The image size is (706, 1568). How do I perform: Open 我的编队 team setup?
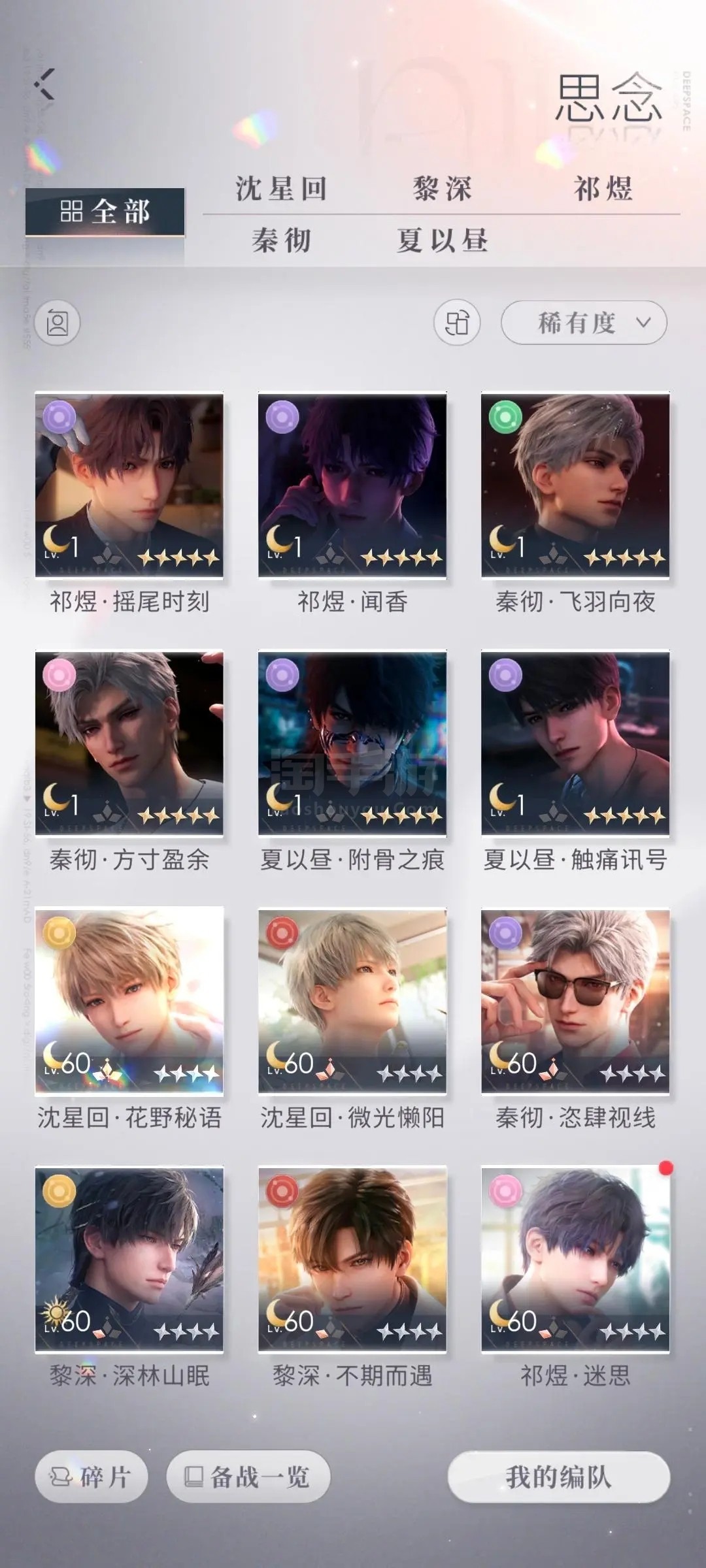point(559,1477)
